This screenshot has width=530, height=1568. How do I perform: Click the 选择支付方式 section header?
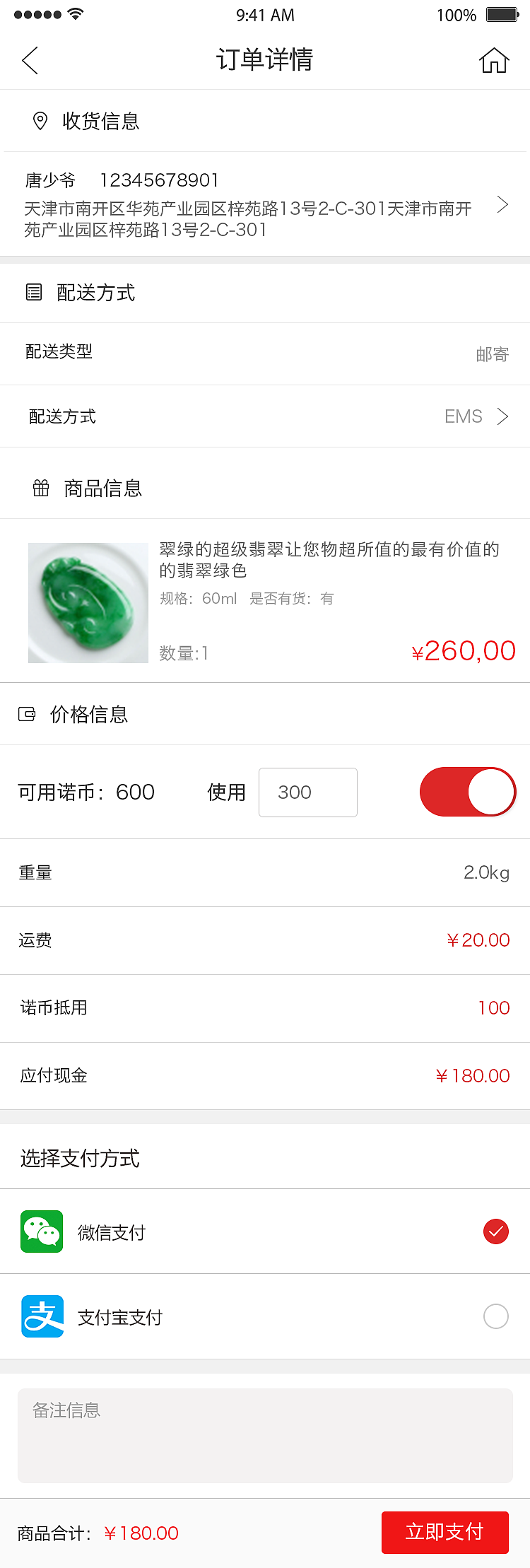point(79,1157)
